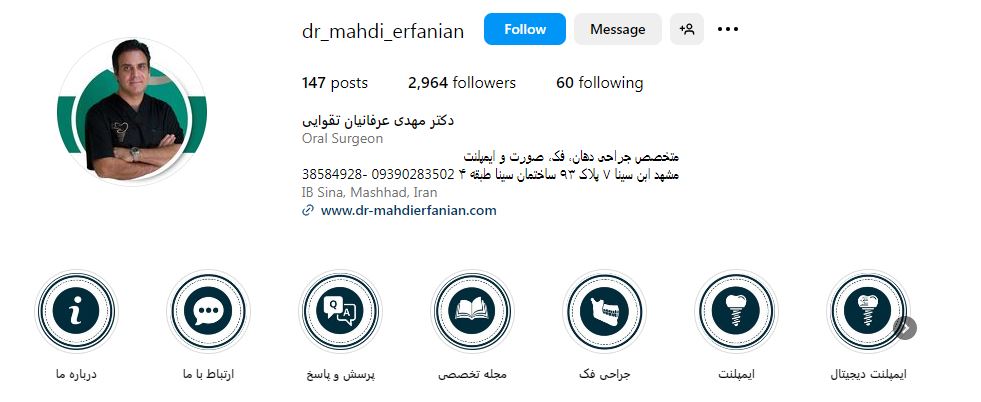This screenshot has height=402, width=981.
Task: View the 2,964 followers list
Action: click(461, 83)
